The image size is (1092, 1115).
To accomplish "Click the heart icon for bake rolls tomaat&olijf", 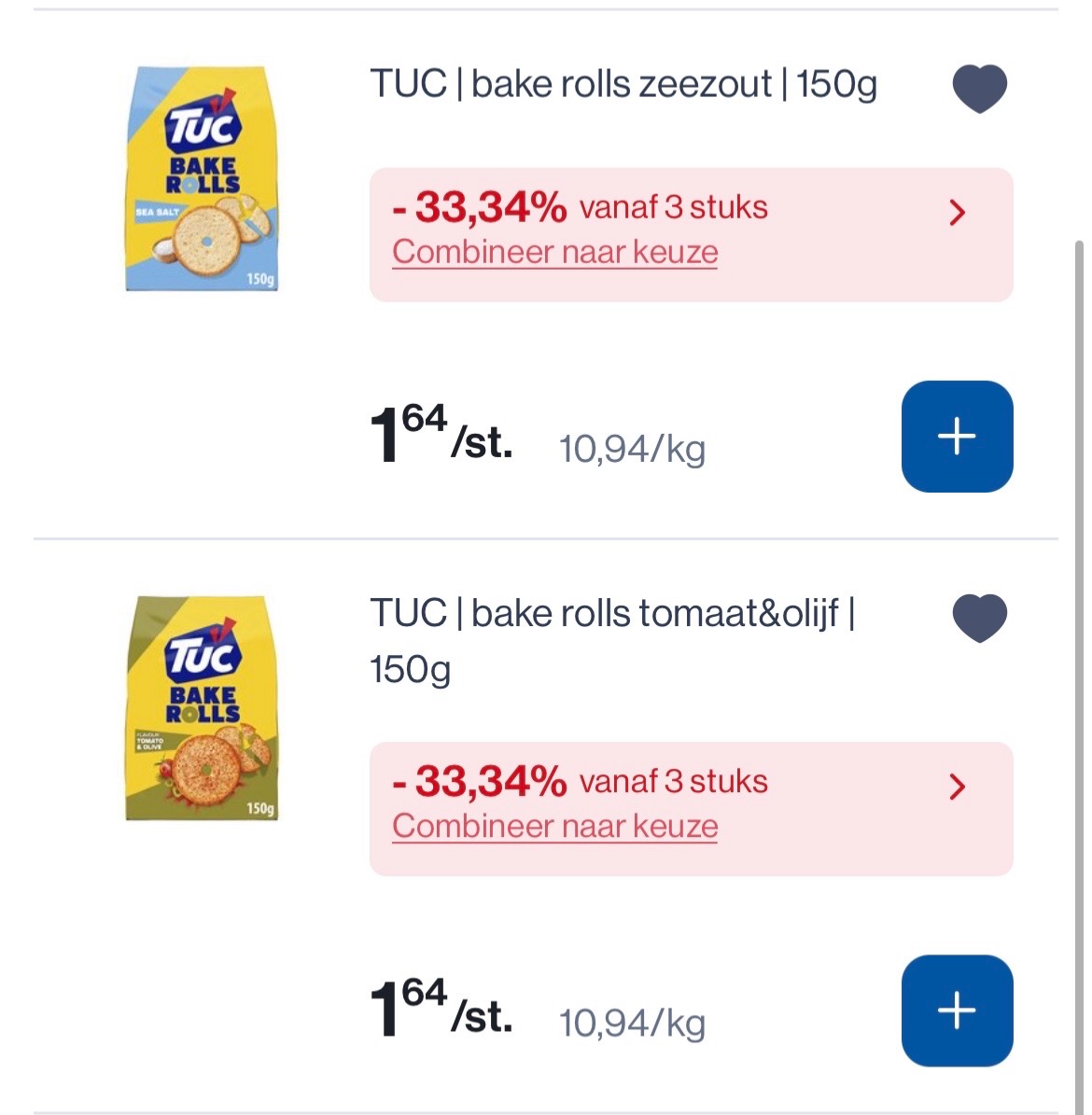I will click(x=979, y=617).
